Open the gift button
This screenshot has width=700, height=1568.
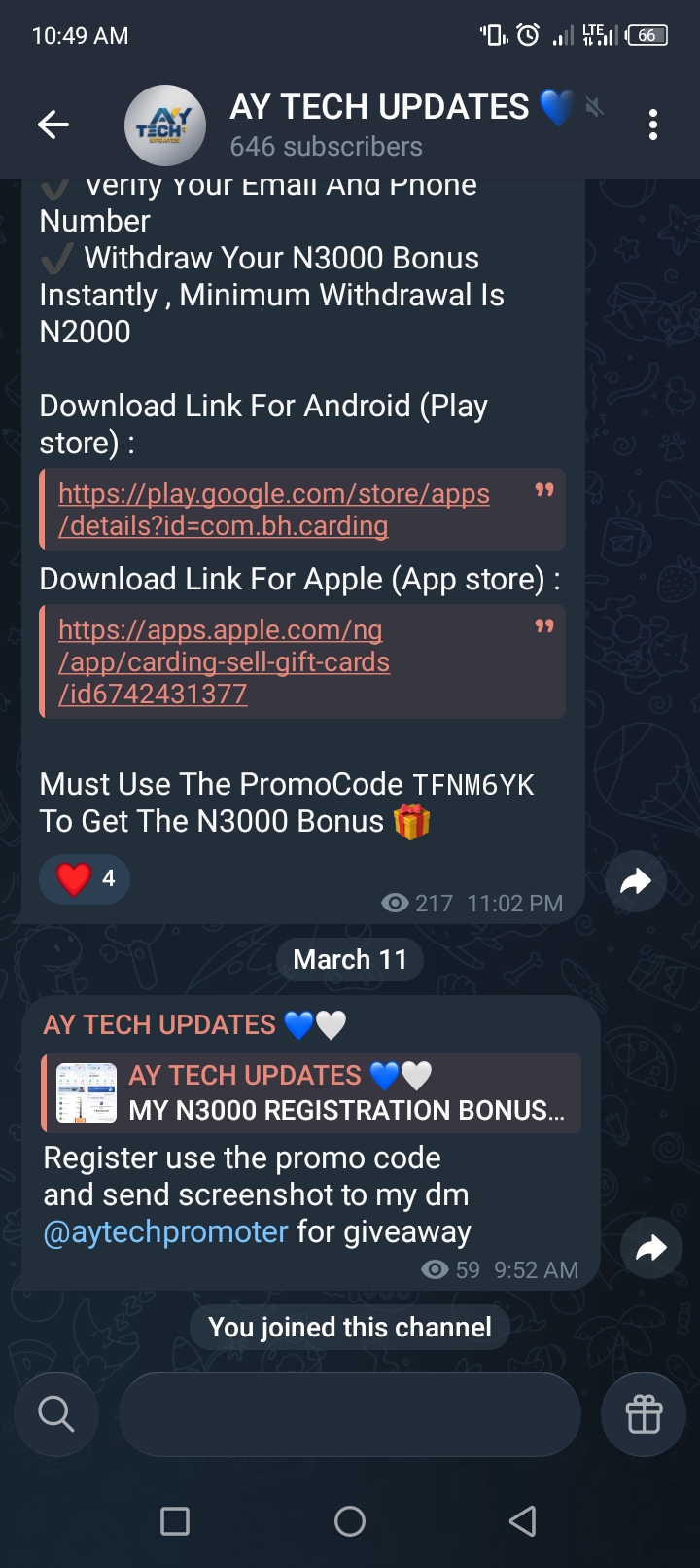click(x=644, y=1414)
